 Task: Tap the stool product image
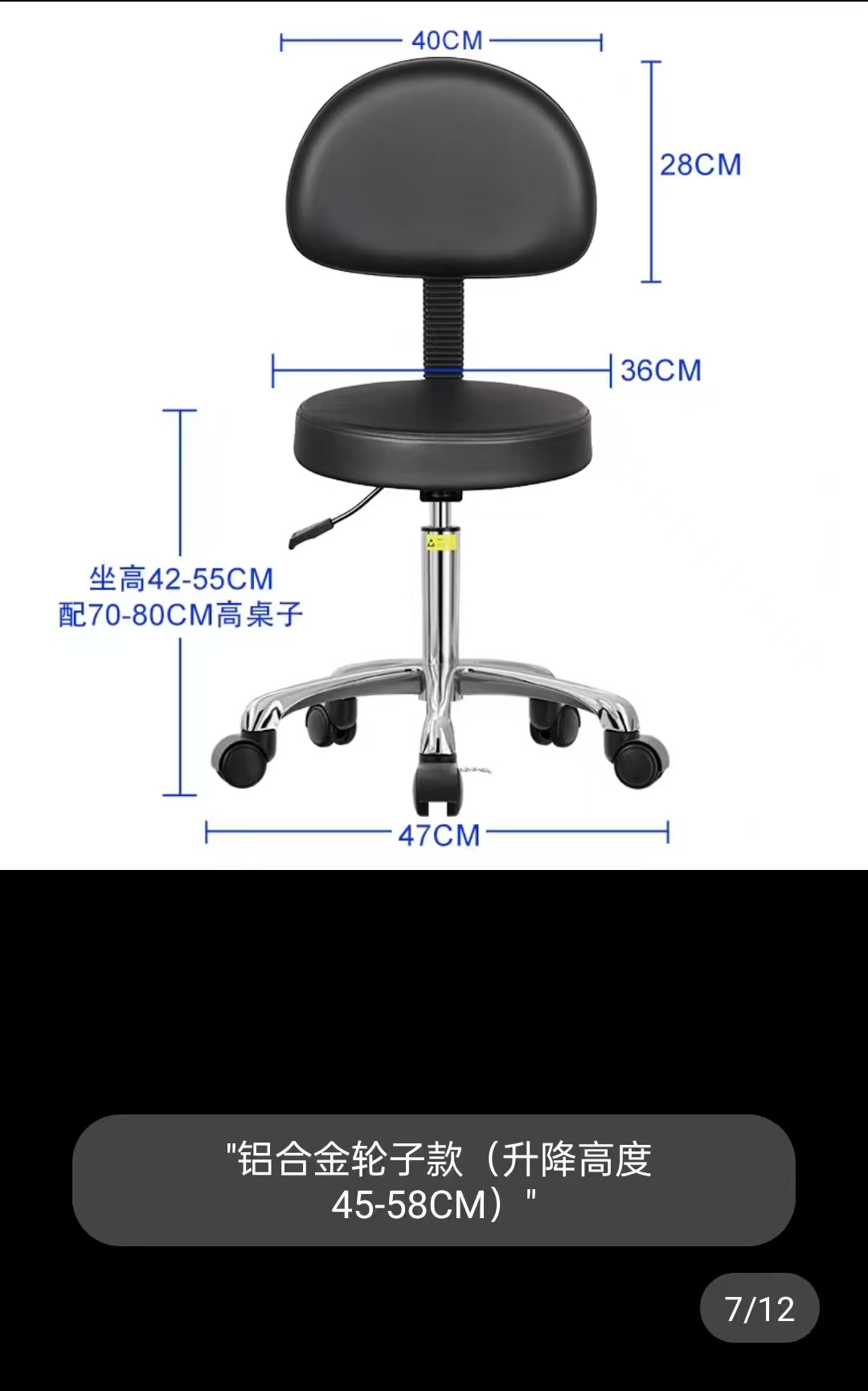(x=434, y=435)
